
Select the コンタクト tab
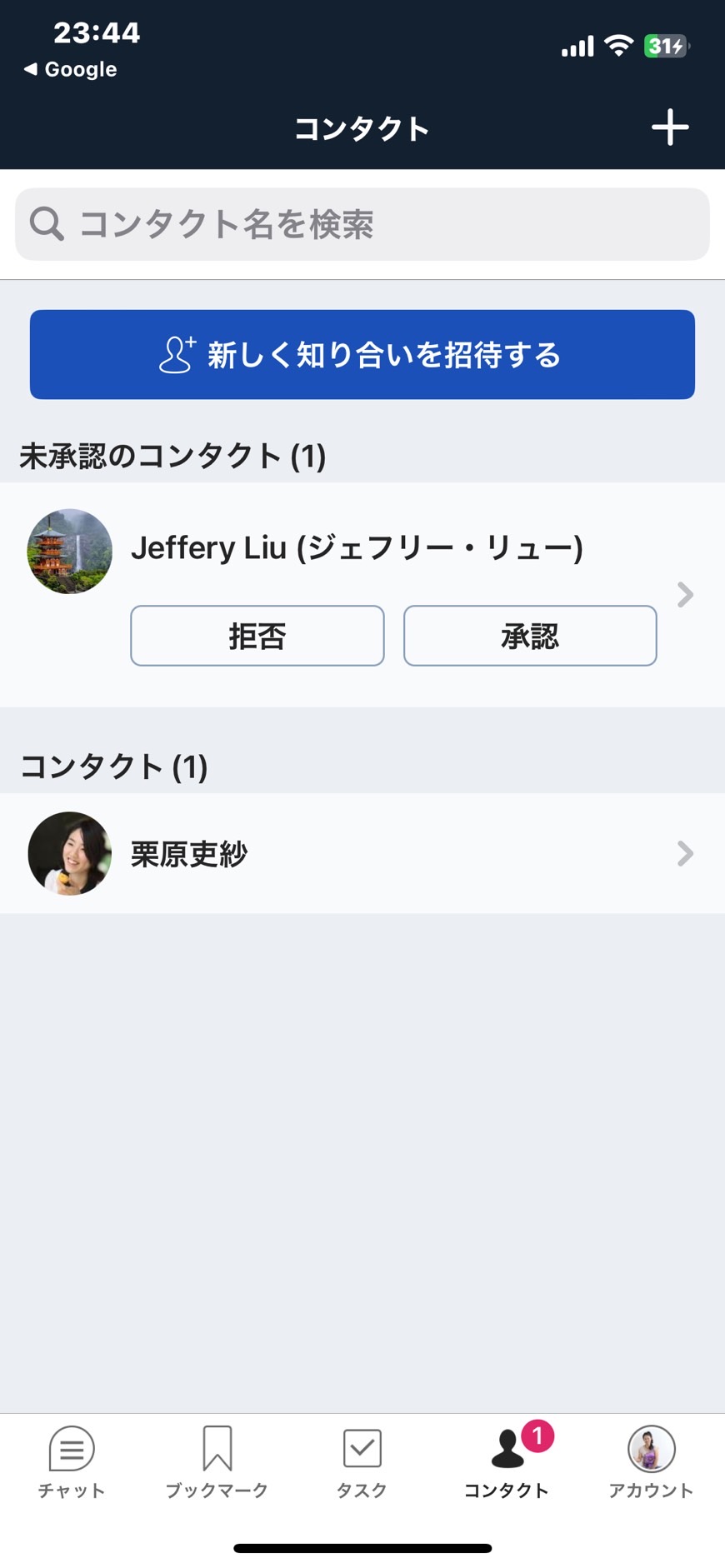coord(507,1462)
